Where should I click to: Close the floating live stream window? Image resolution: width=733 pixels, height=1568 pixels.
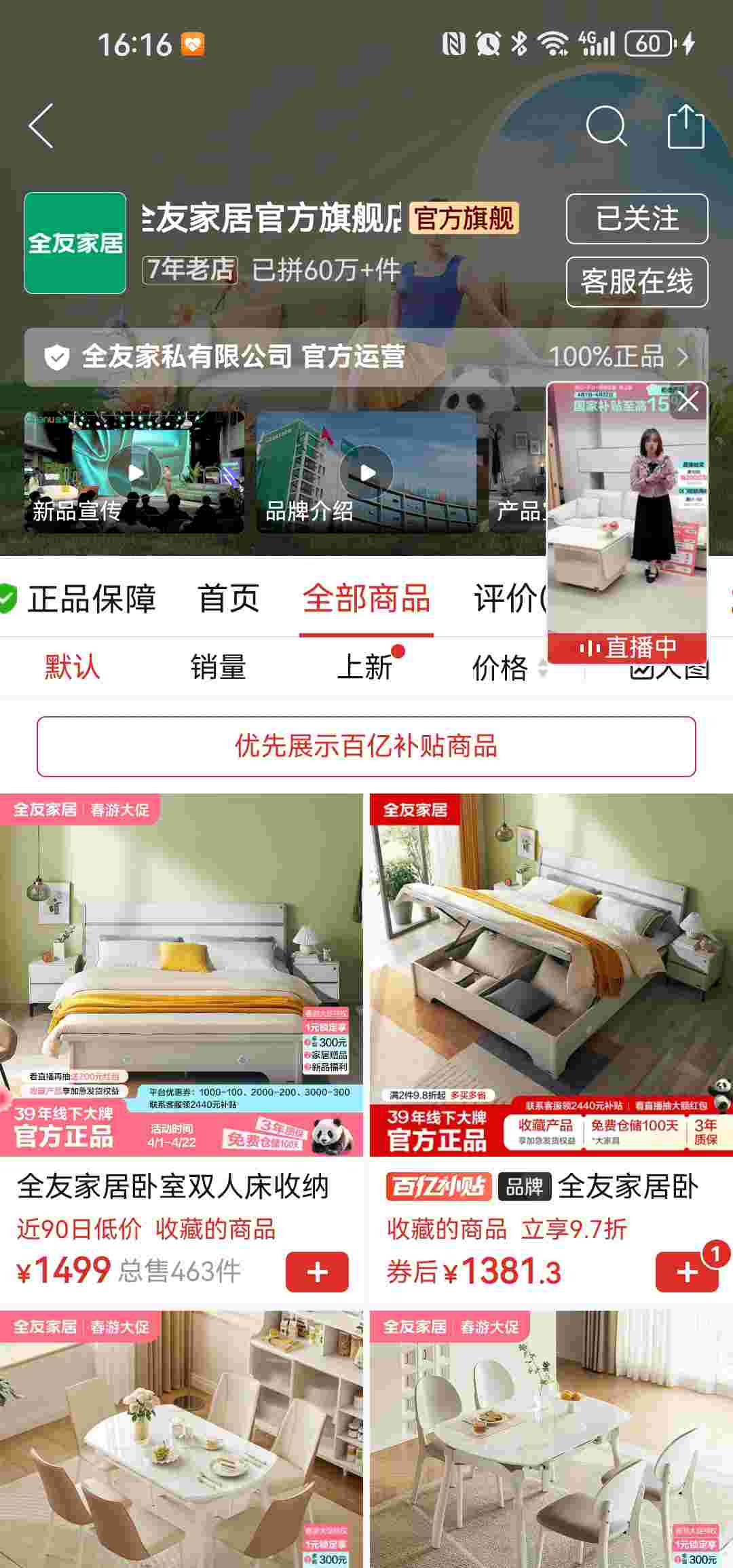[688, 402]
